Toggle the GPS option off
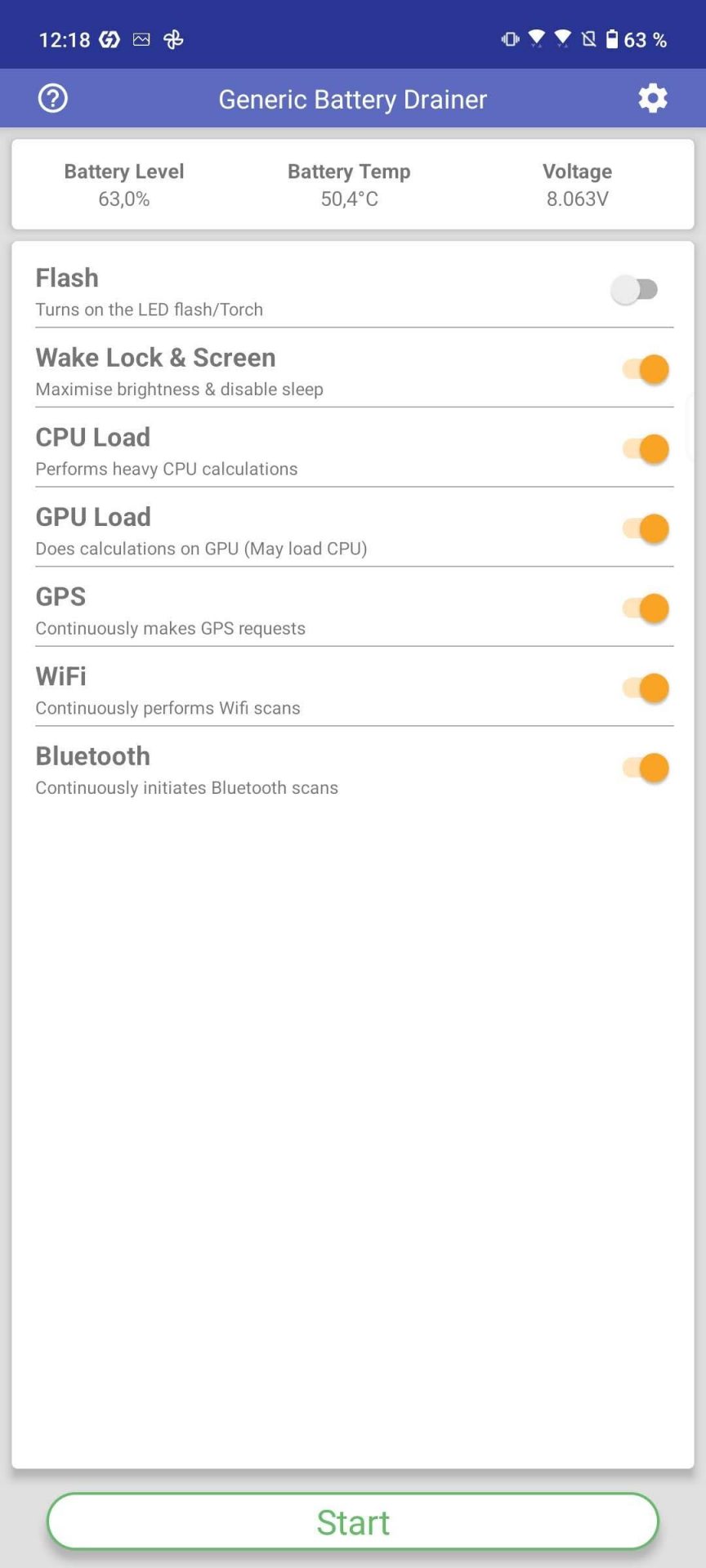The height and width of the screenshot is (1568, 706). pyautogui.click(x=646, y=608)
